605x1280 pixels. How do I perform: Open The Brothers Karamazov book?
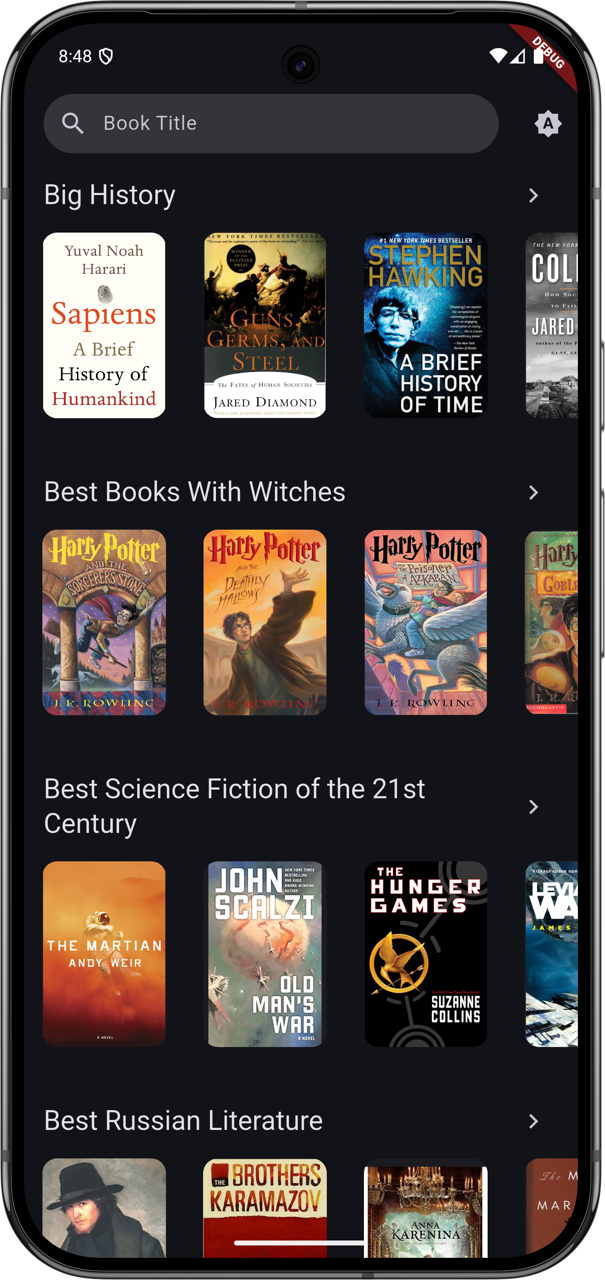point(265,1205)
